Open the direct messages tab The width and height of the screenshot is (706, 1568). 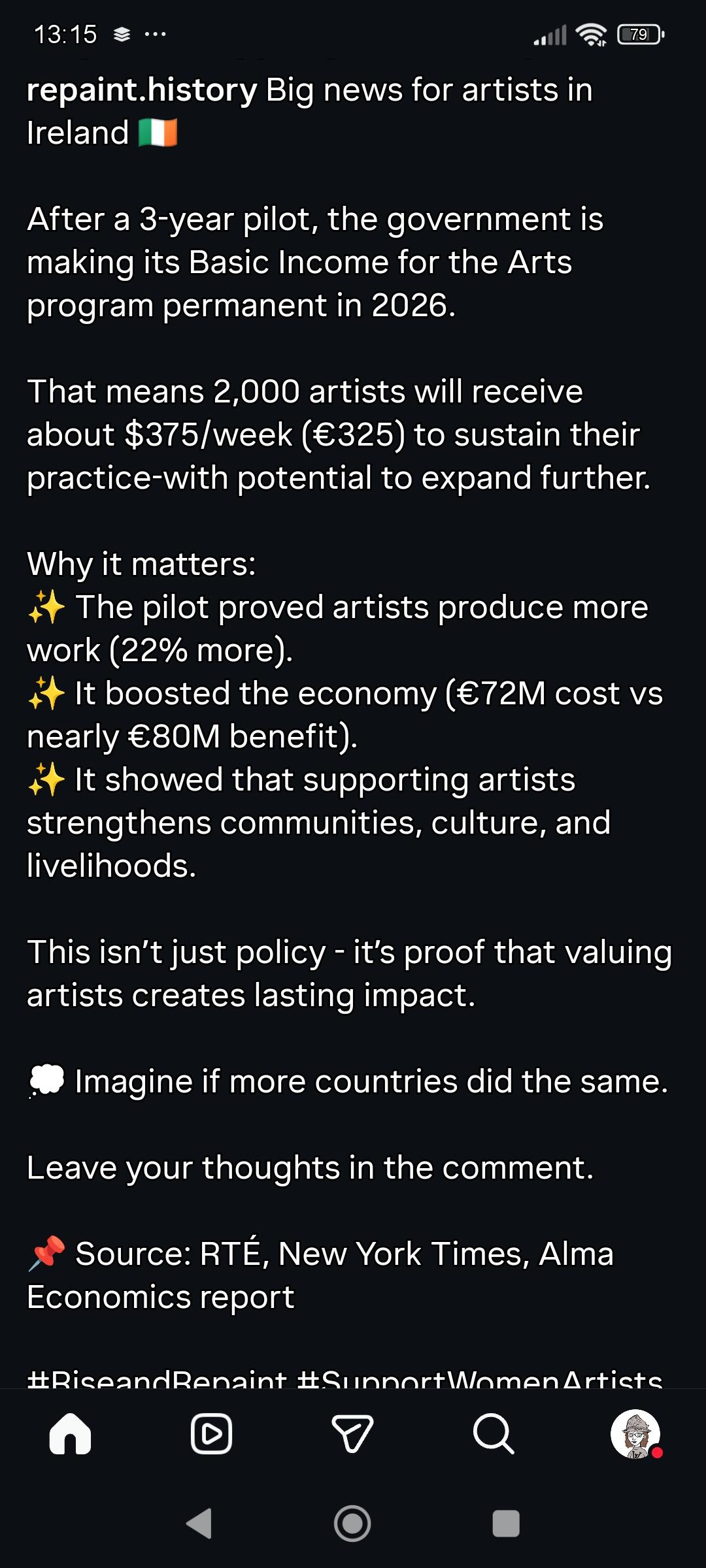(x=352, y=1433)
